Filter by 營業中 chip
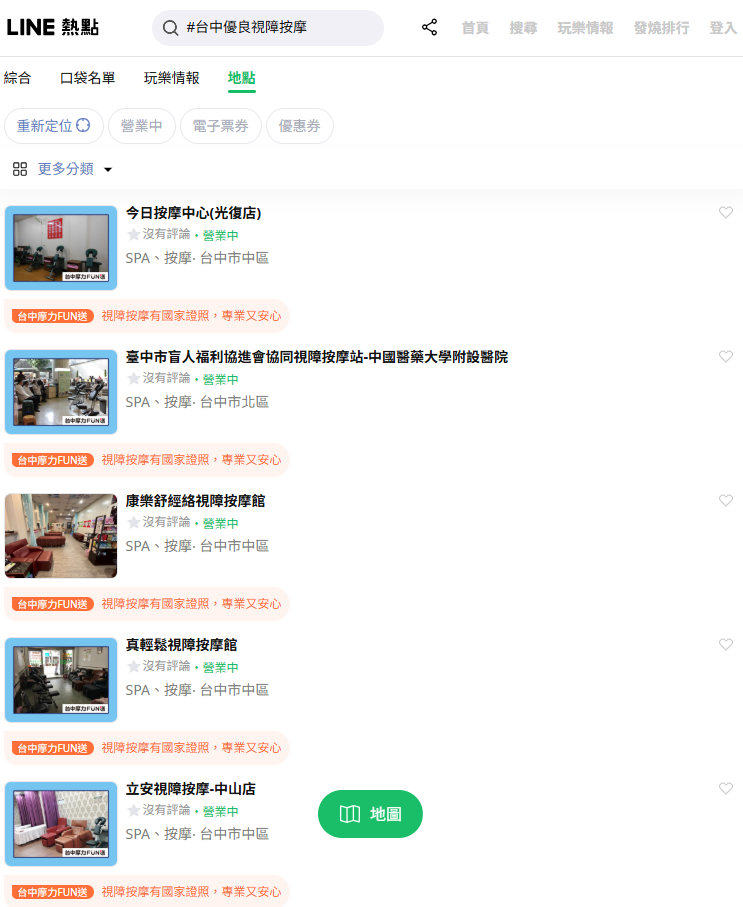 pos(141,126)
